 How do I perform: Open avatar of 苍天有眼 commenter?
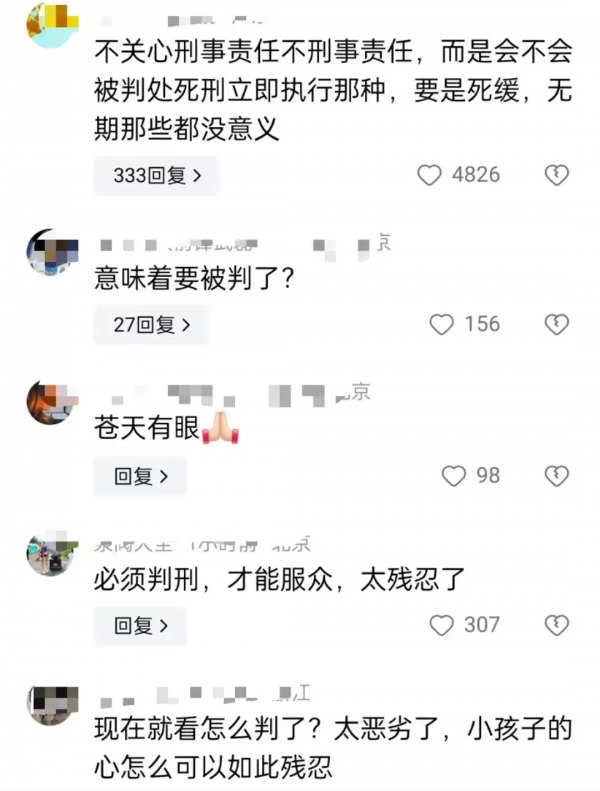pyautogui.click(x=51, y=402)
